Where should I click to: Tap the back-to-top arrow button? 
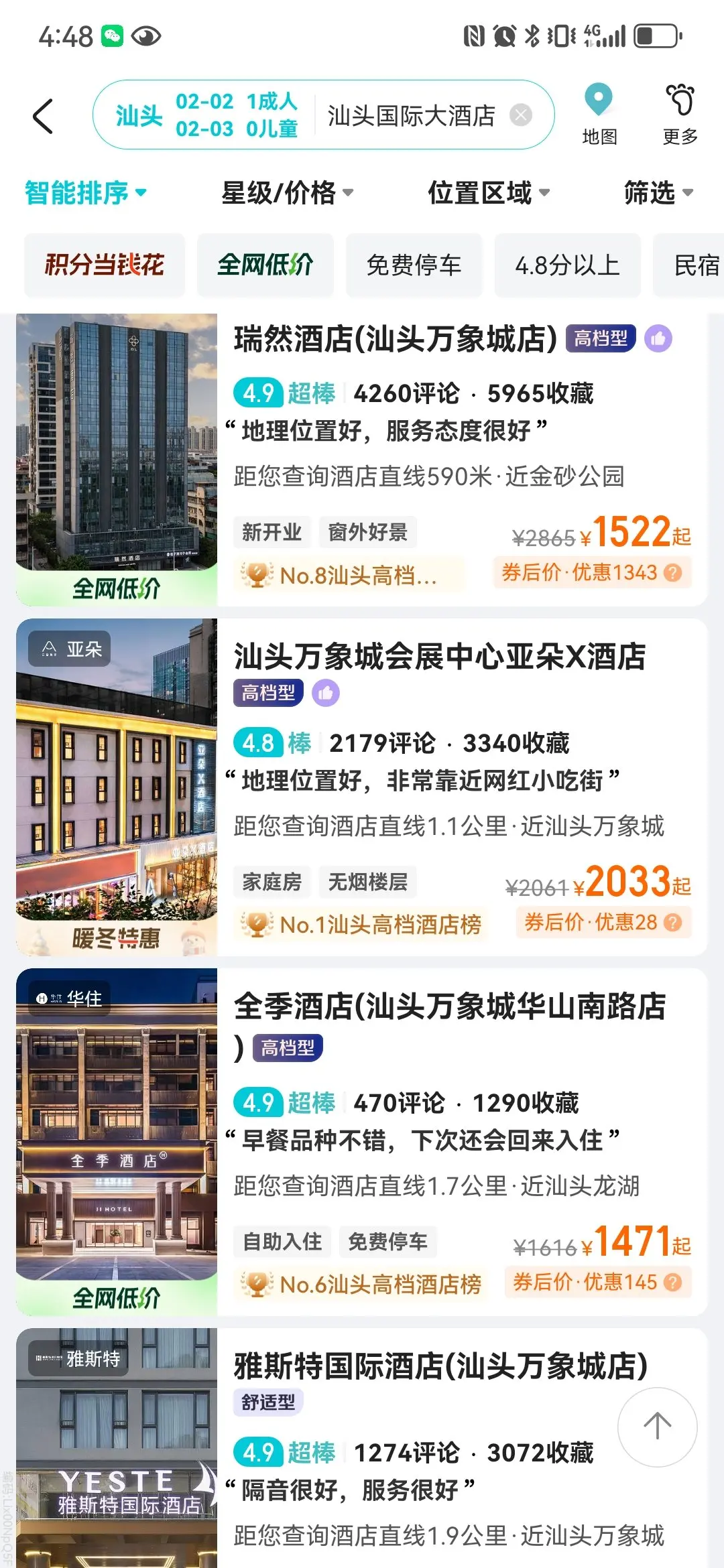pos(657,1427)
